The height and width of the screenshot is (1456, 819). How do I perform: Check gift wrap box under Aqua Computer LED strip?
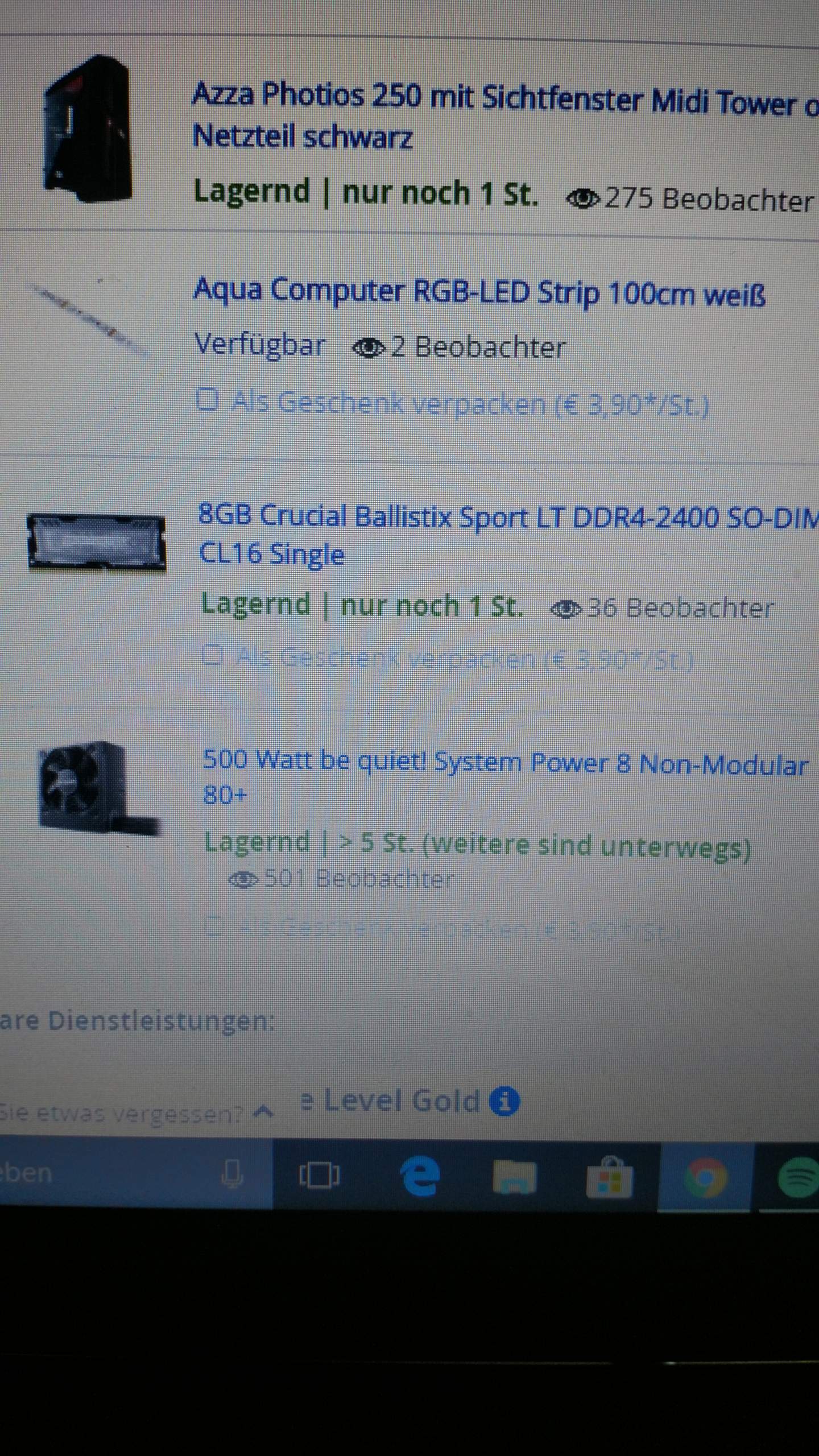[207, 400]
